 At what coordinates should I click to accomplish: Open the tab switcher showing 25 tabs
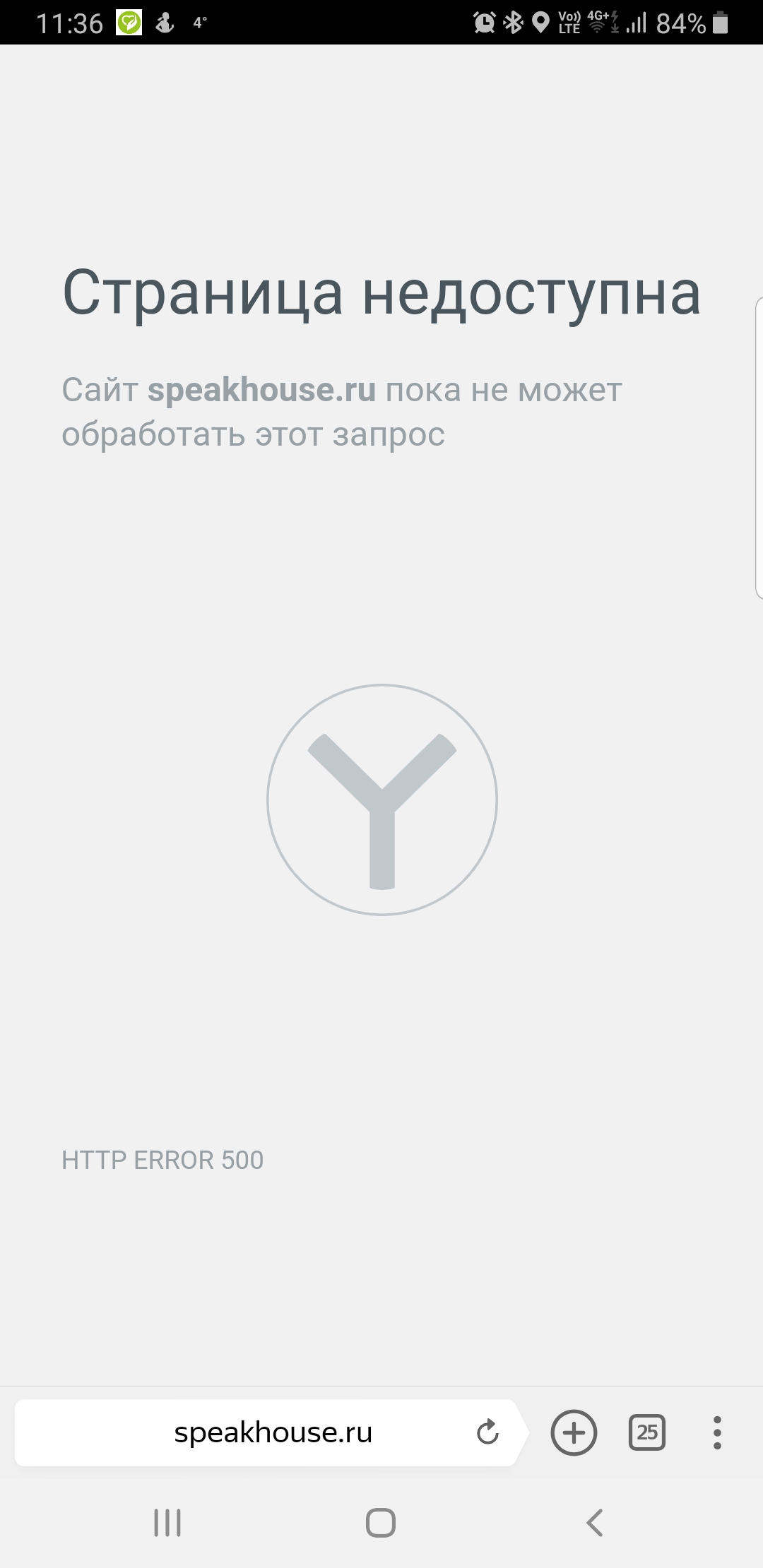pos(647,1432)
